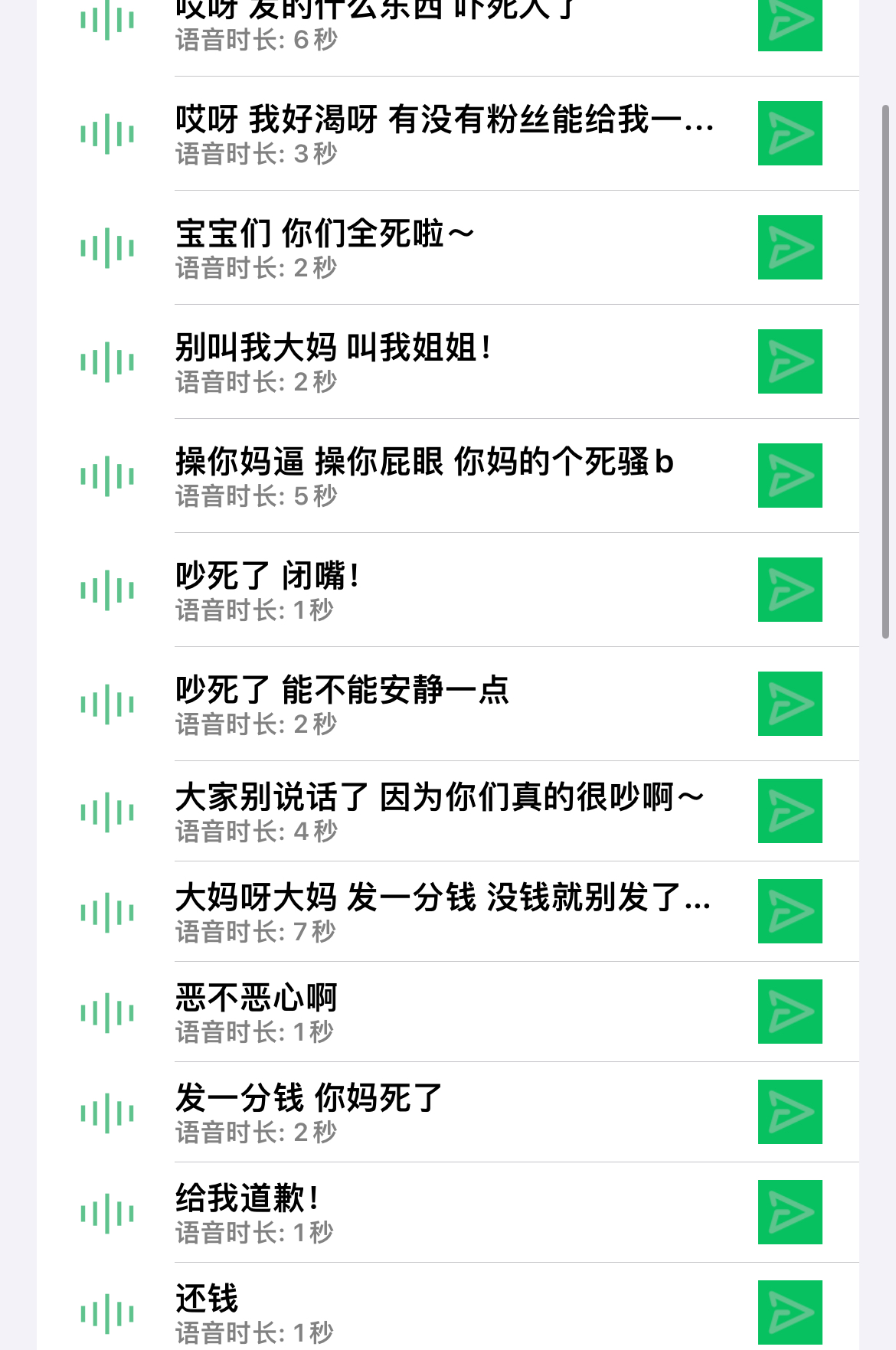Screen dimensions: 896x1350
Task: Send the "宝宝们 你们全死啦" voice clip
Action: click(790, 247)
